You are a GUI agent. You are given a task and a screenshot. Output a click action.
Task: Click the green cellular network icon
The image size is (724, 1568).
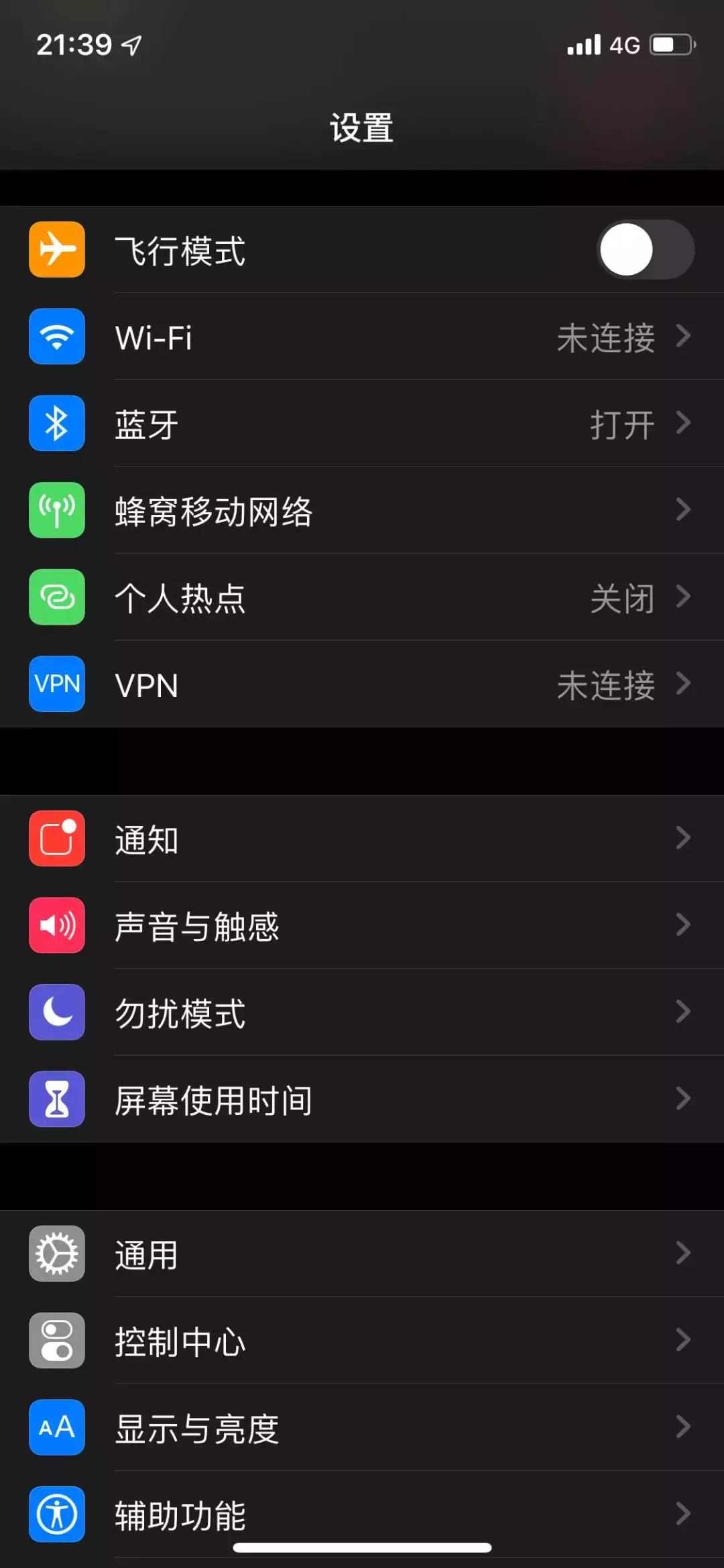pos(56,511)
